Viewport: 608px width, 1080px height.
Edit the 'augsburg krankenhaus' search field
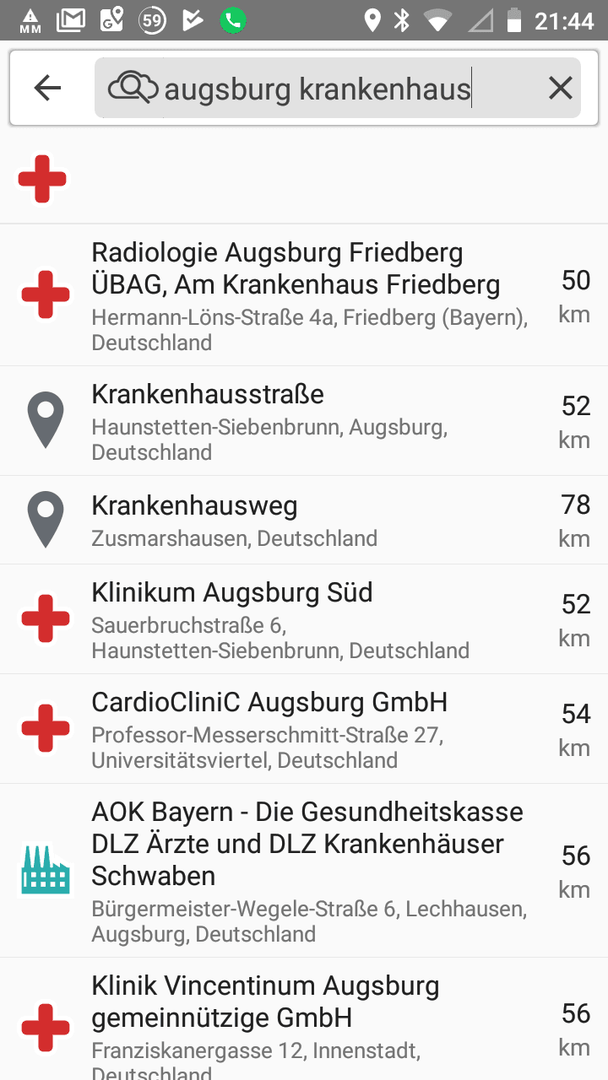coord(318,88)
